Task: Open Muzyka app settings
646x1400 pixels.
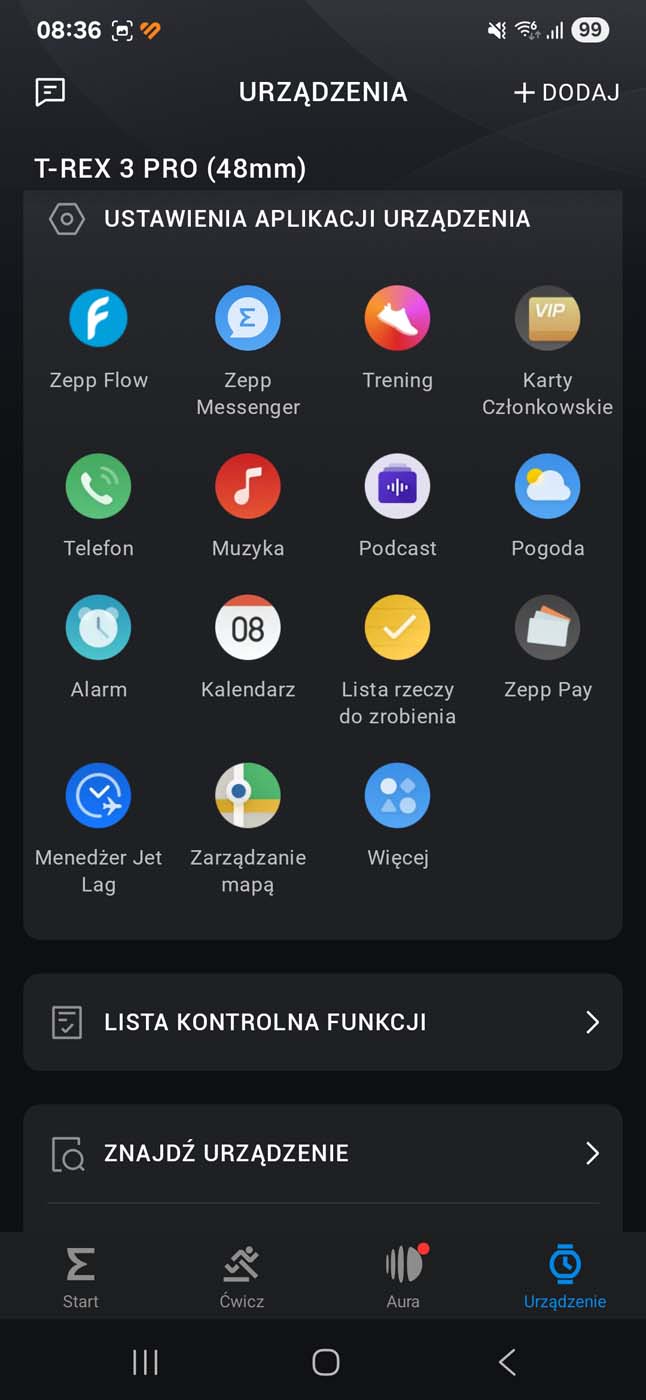Action: pyautogui.click(x=248, y=487)
